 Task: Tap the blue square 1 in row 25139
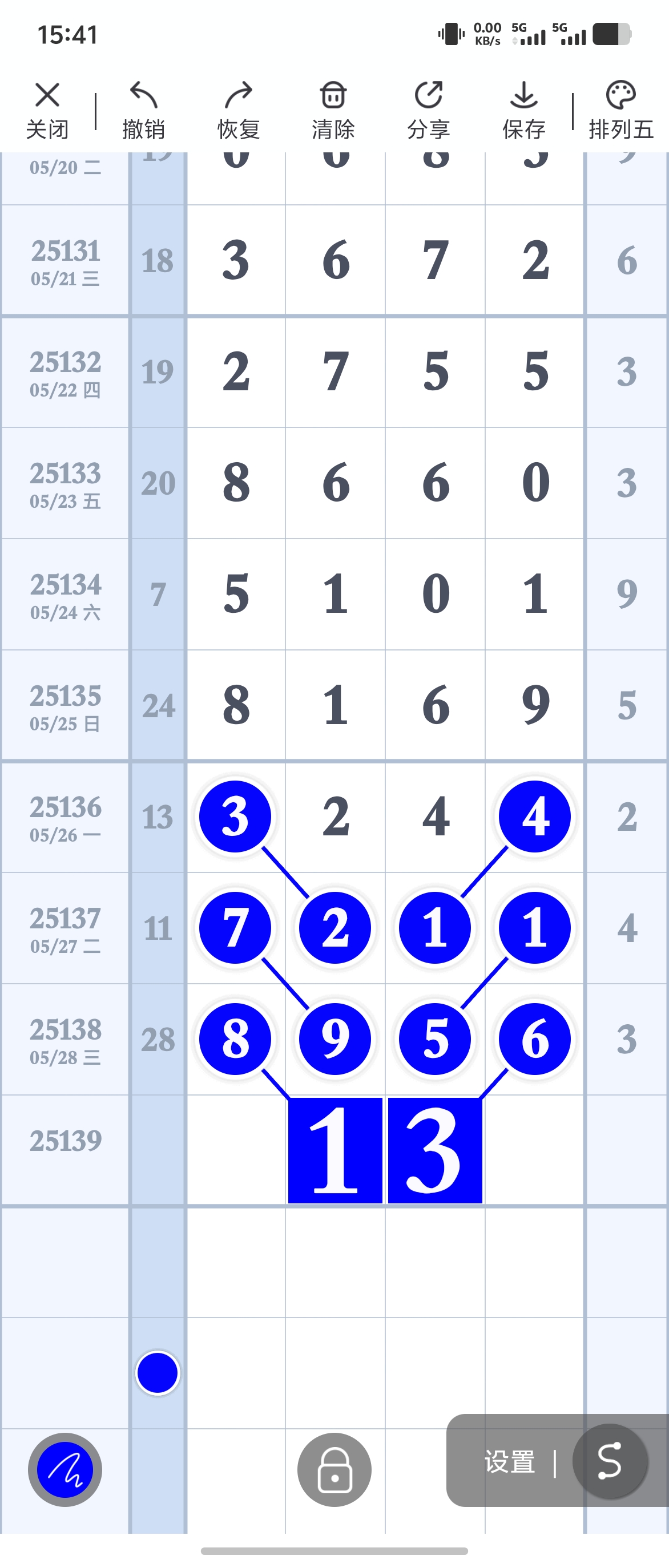[336, 1150]
